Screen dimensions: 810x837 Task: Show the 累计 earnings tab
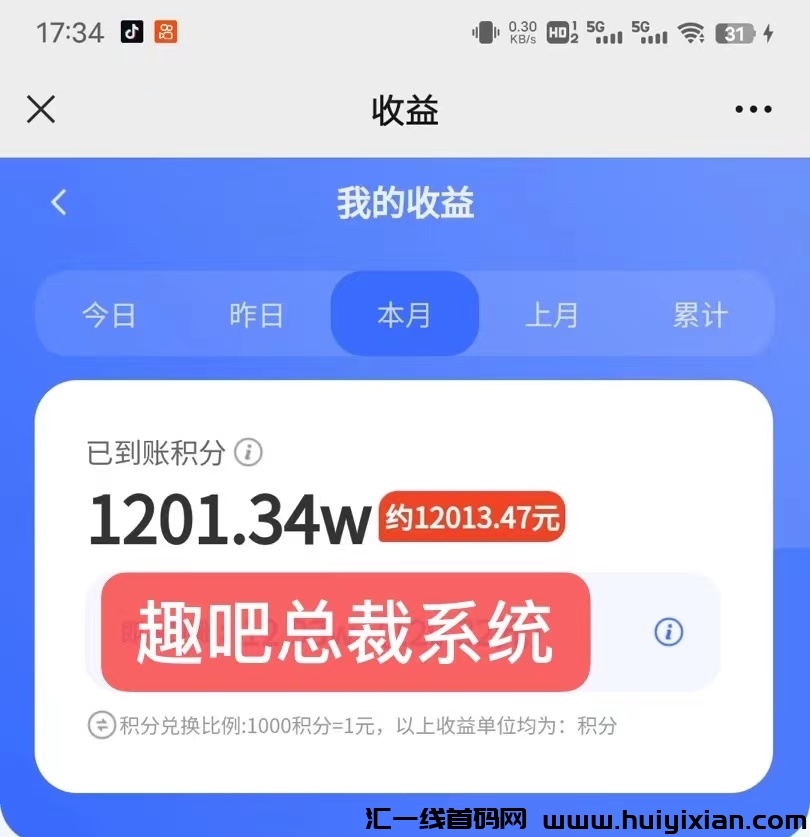coord(700,315)
